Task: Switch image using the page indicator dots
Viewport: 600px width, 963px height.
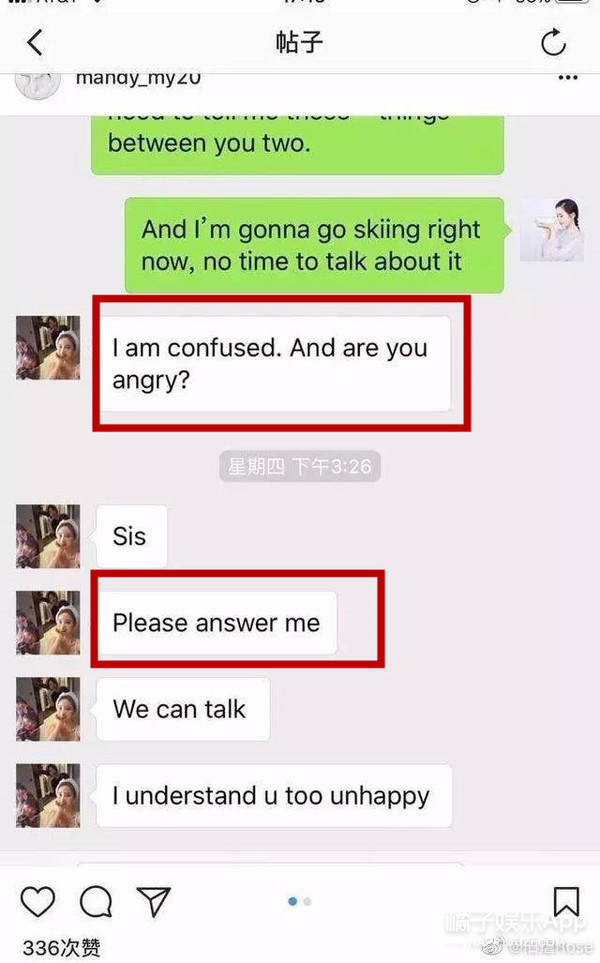Action: tap(300, 901)
